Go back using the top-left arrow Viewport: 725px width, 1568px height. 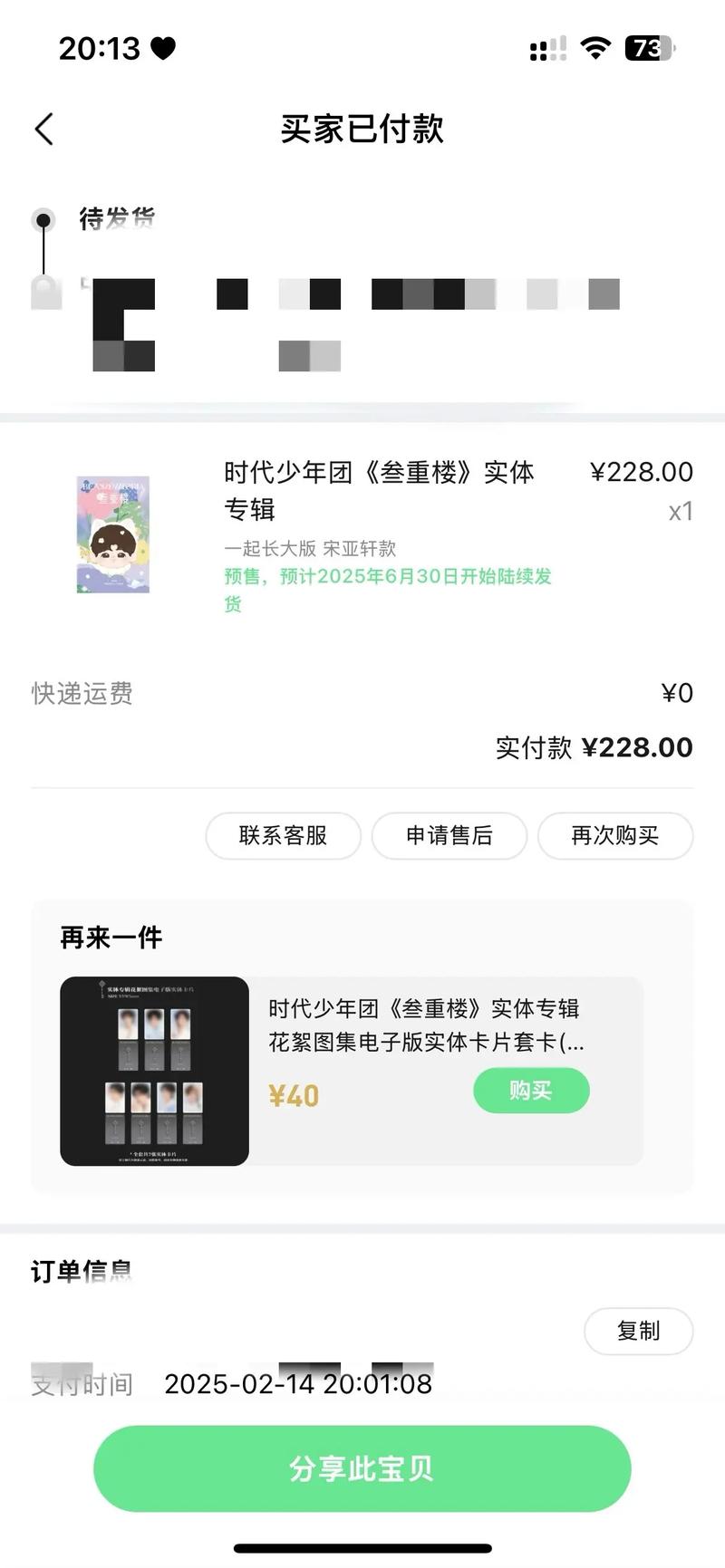[44, 130]
